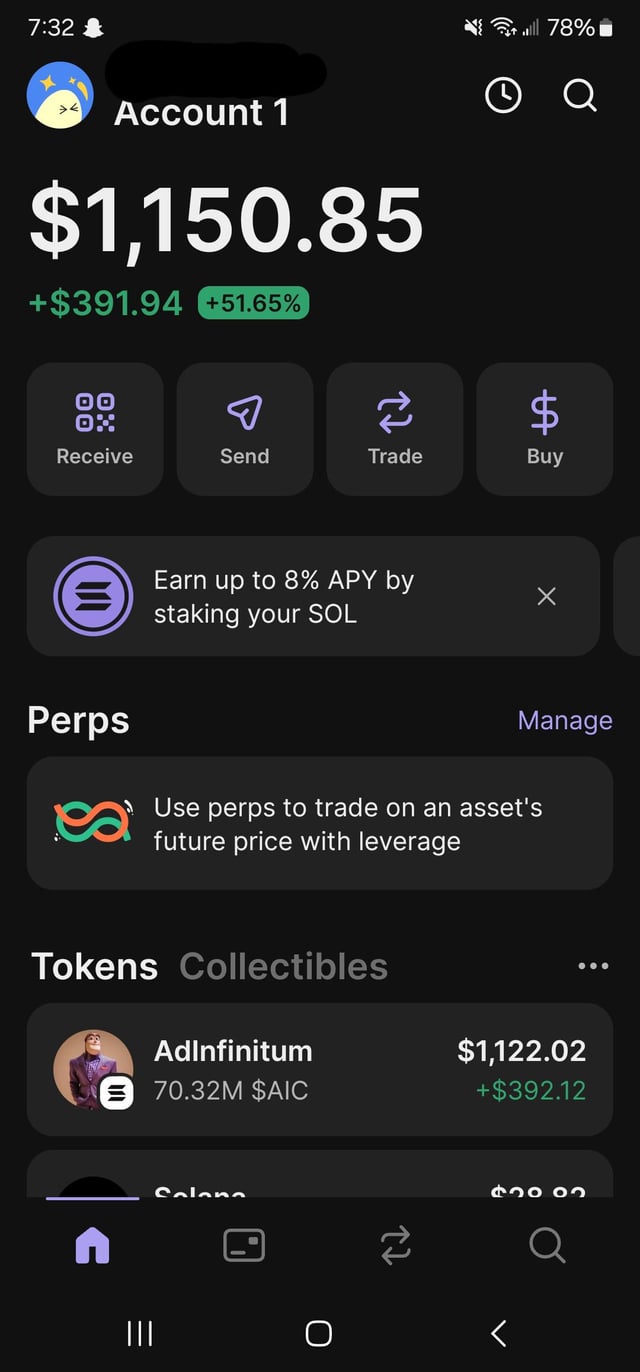Open the Trade action

(x=395, y=429)
